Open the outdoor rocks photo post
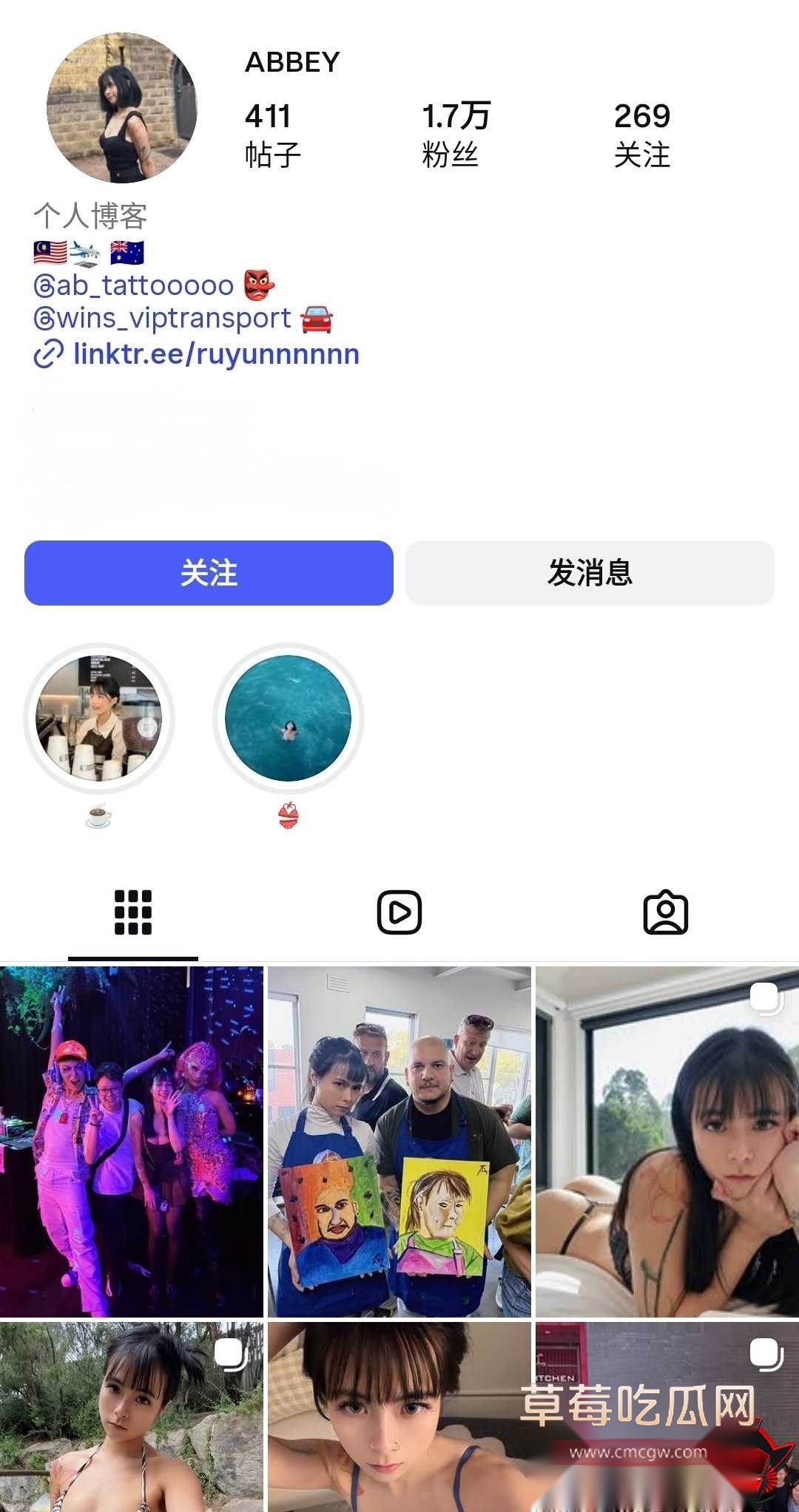Image resolution: width=799 pixels, height=1512 pixels. pyautogui.click(x=132, y=1417)
